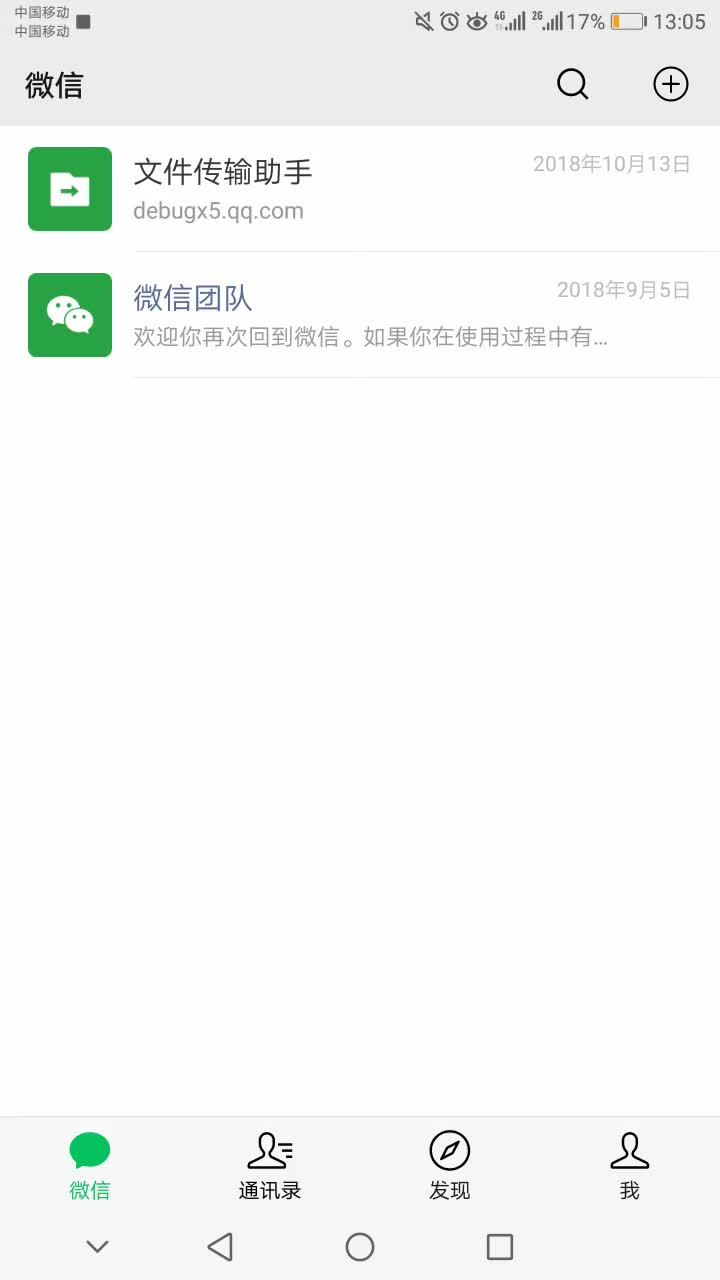Go to the 我 tab
Image resolution: width=720 pixels, height=1280 pixels.
[x=629, y=1165]
